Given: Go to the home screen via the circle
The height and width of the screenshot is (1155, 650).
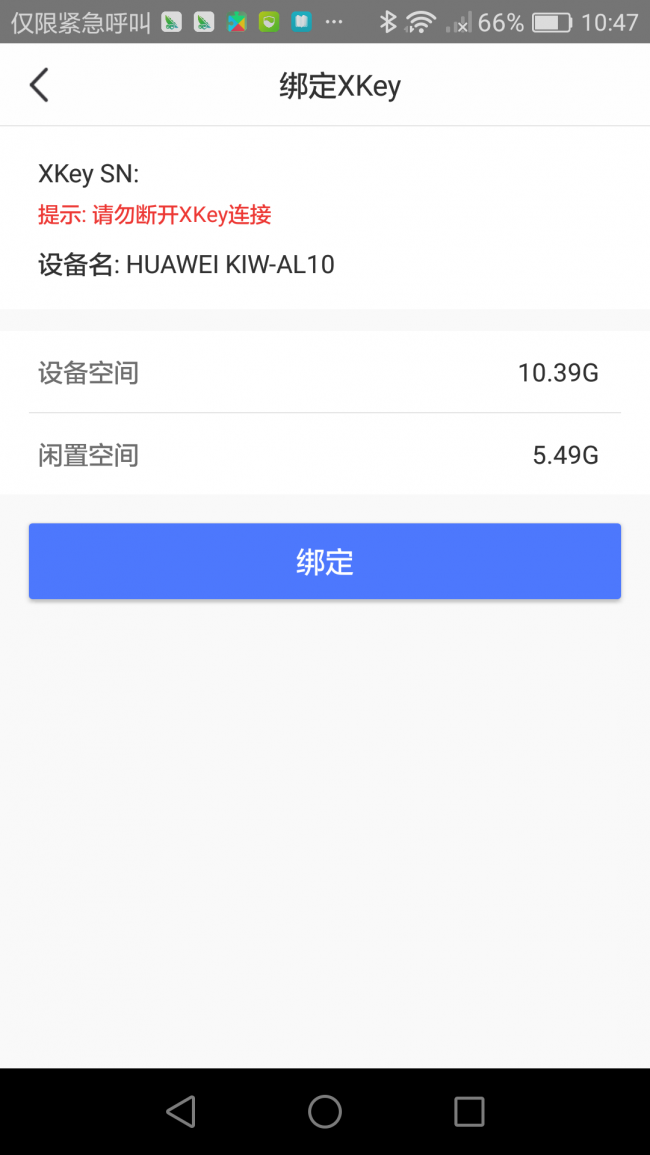Looking at the screenshot, I should click(325, 1111).
